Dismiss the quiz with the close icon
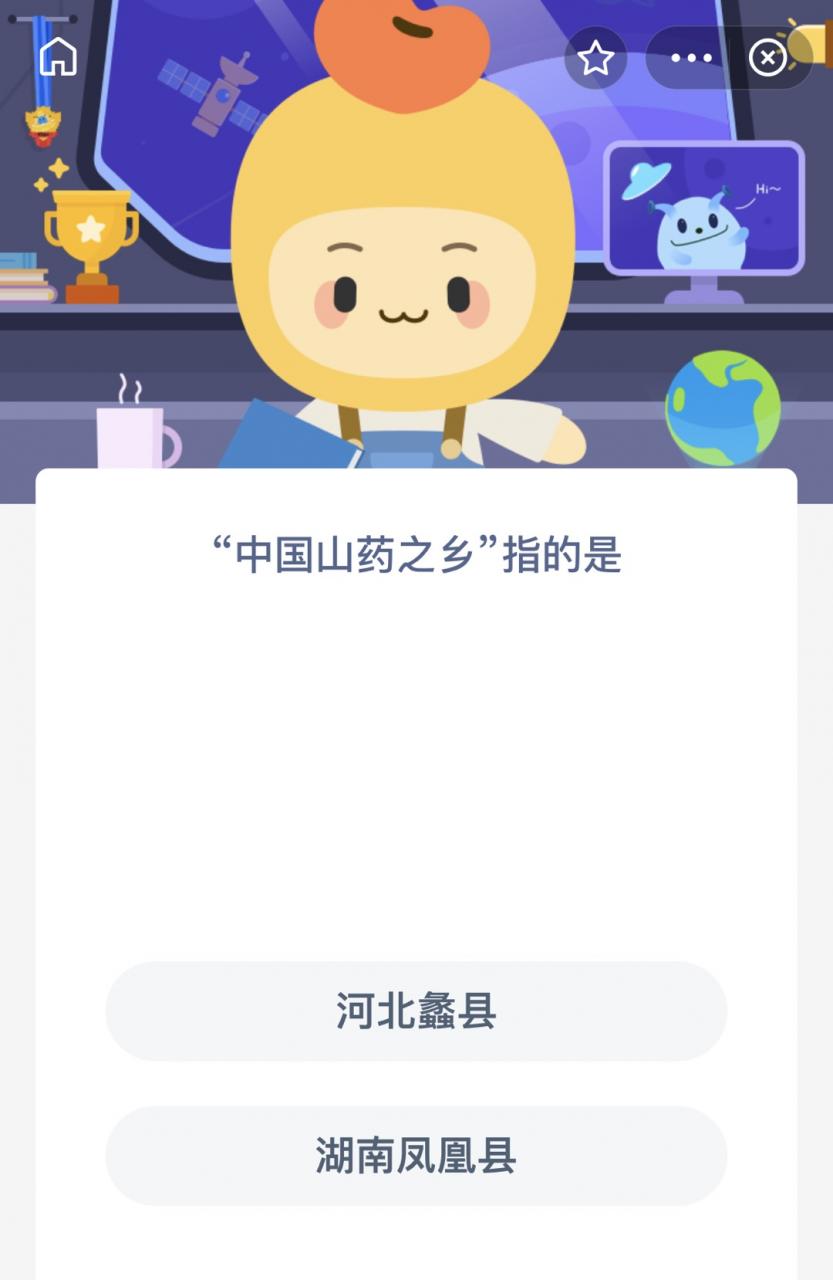 768,57
